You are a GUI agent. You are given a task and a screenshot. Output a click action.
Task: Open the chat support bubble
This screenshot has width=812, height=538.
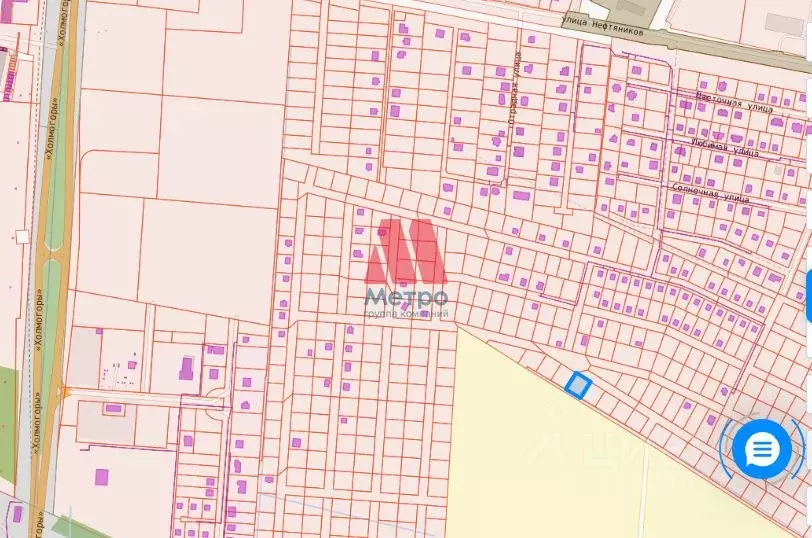coord(762,450)
